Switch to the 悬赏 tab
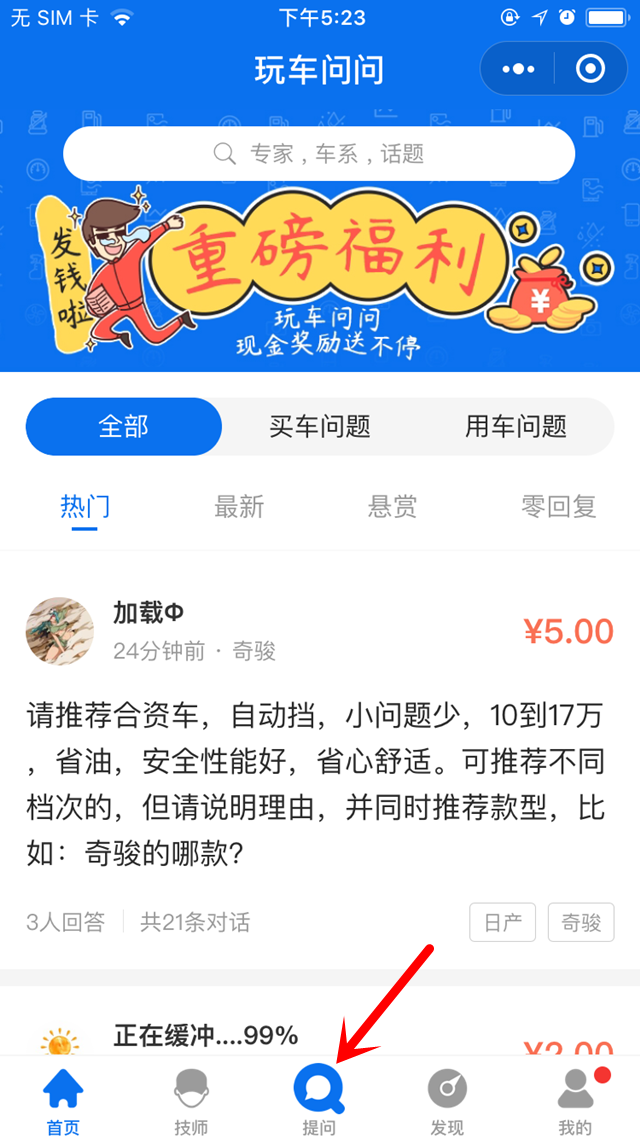 (393, 506)
